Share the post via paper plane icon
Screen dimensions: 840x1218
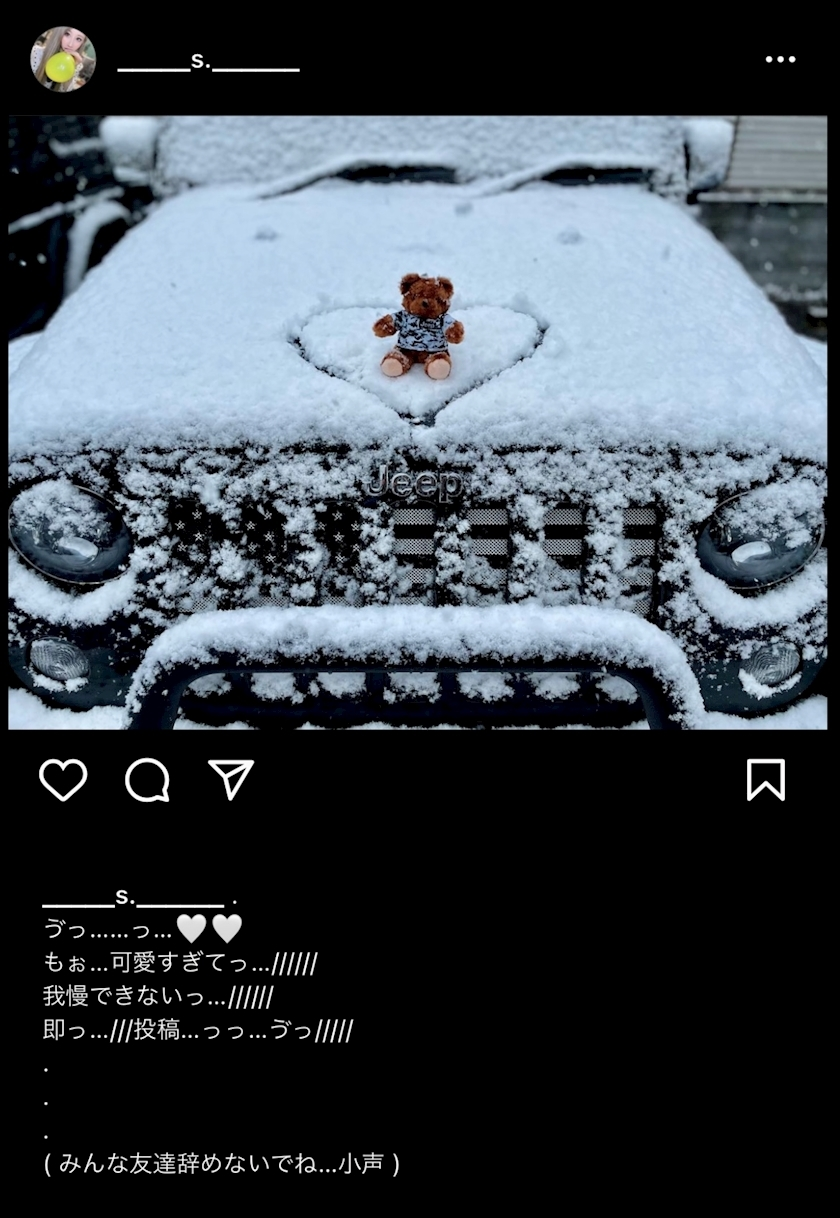(x=231, y=780)
